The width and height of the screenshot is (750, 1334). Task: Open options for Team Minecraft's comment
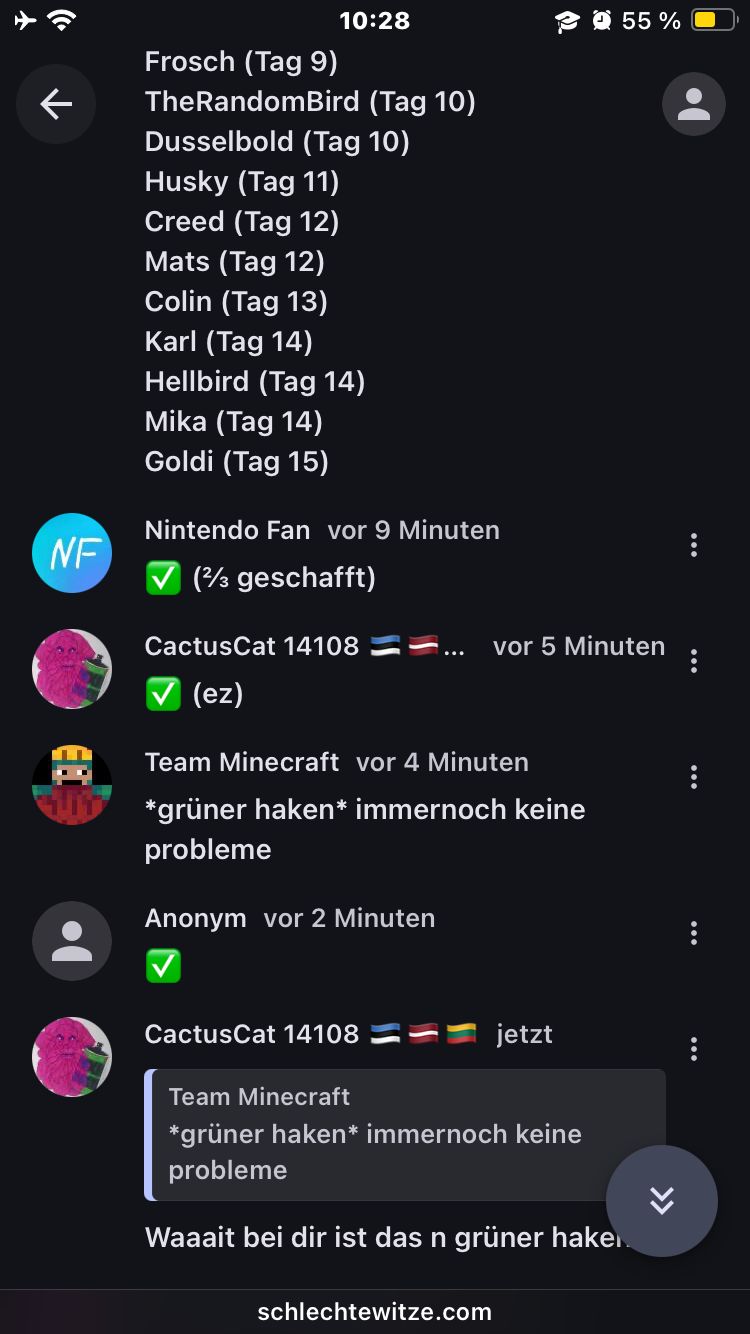pyautogui.click(x=693, y=777)
